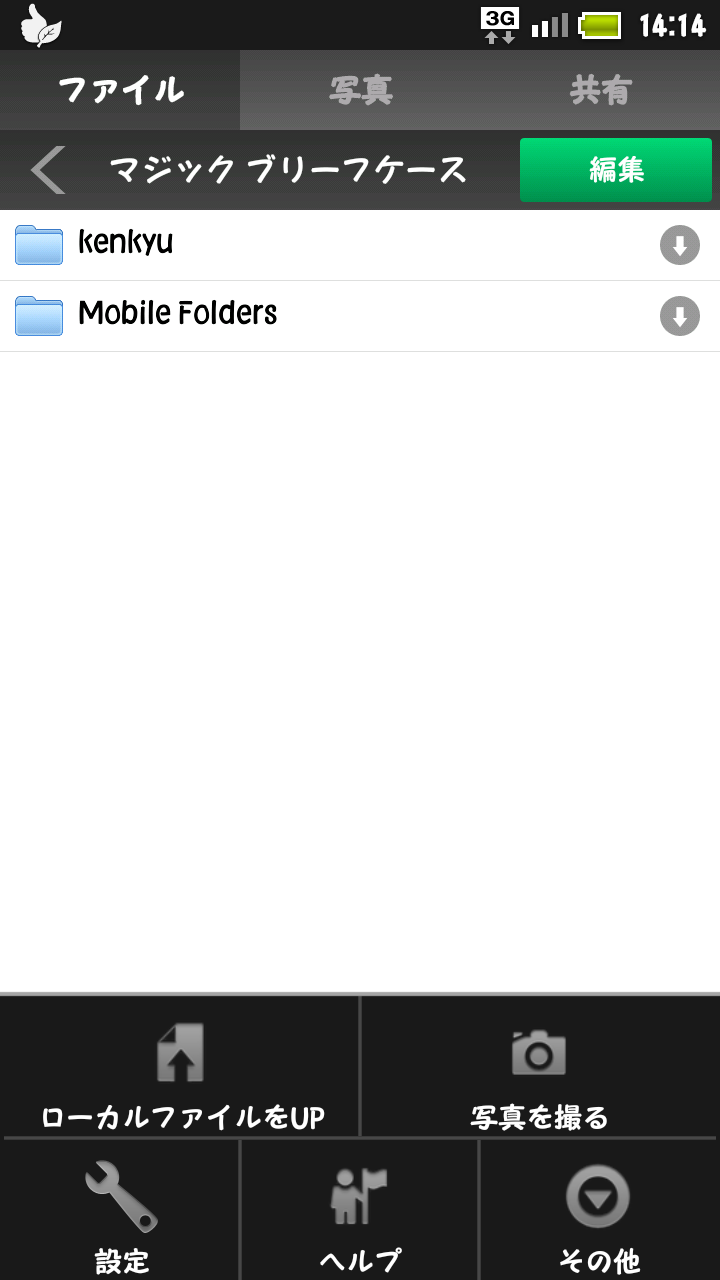Open the Mobile Folders folder
This screenshot has height=1280, width=720.
[360, 316]
